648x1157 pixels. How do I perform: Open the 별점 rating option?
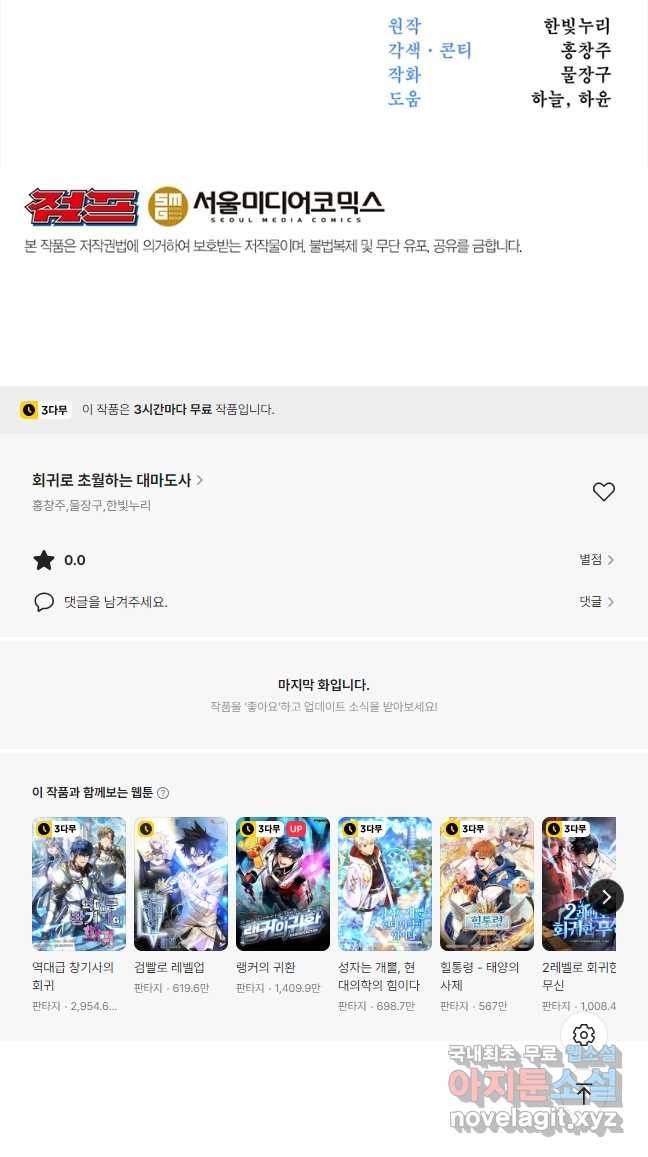pyautogui.click(x=596, y=560)
